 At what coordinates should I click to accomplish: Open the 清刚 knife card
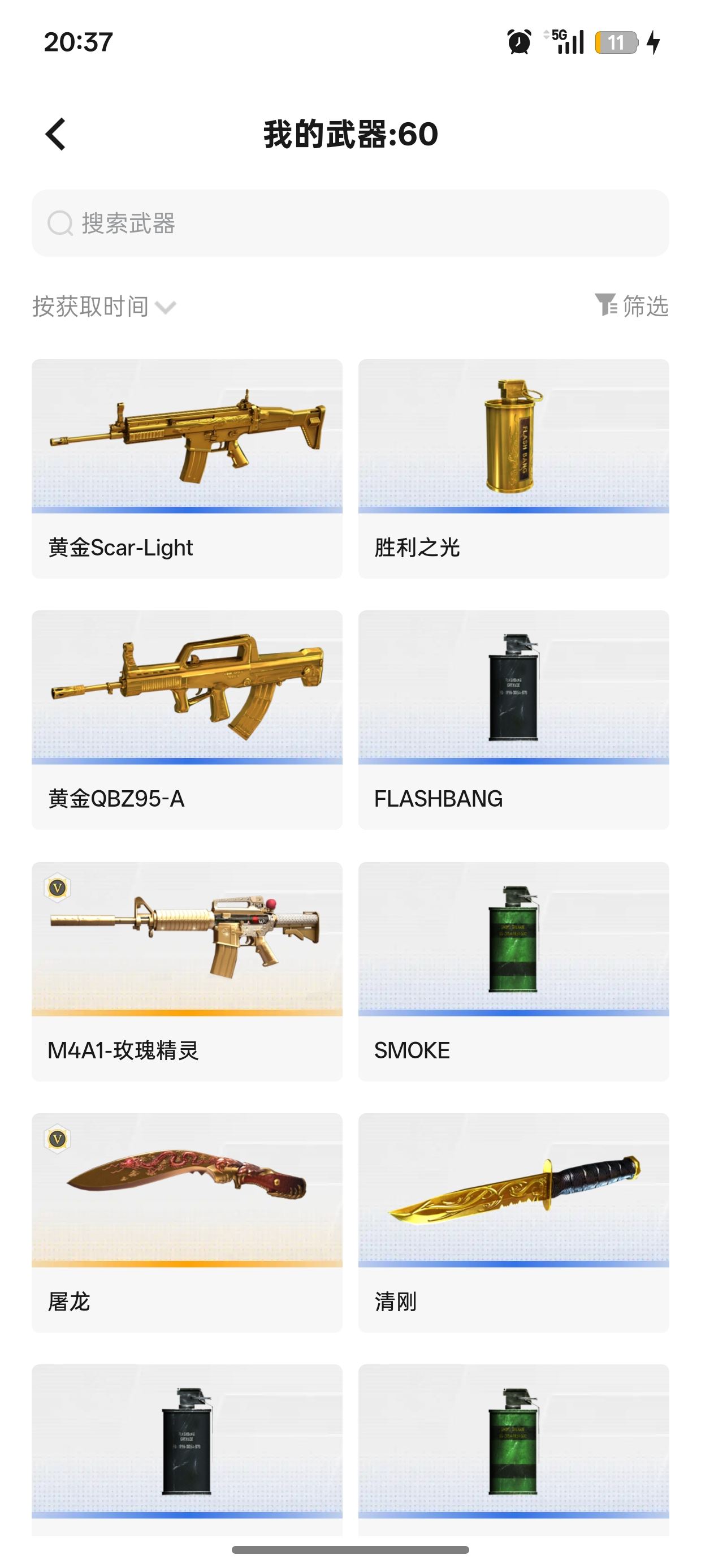coord(513,1222)
